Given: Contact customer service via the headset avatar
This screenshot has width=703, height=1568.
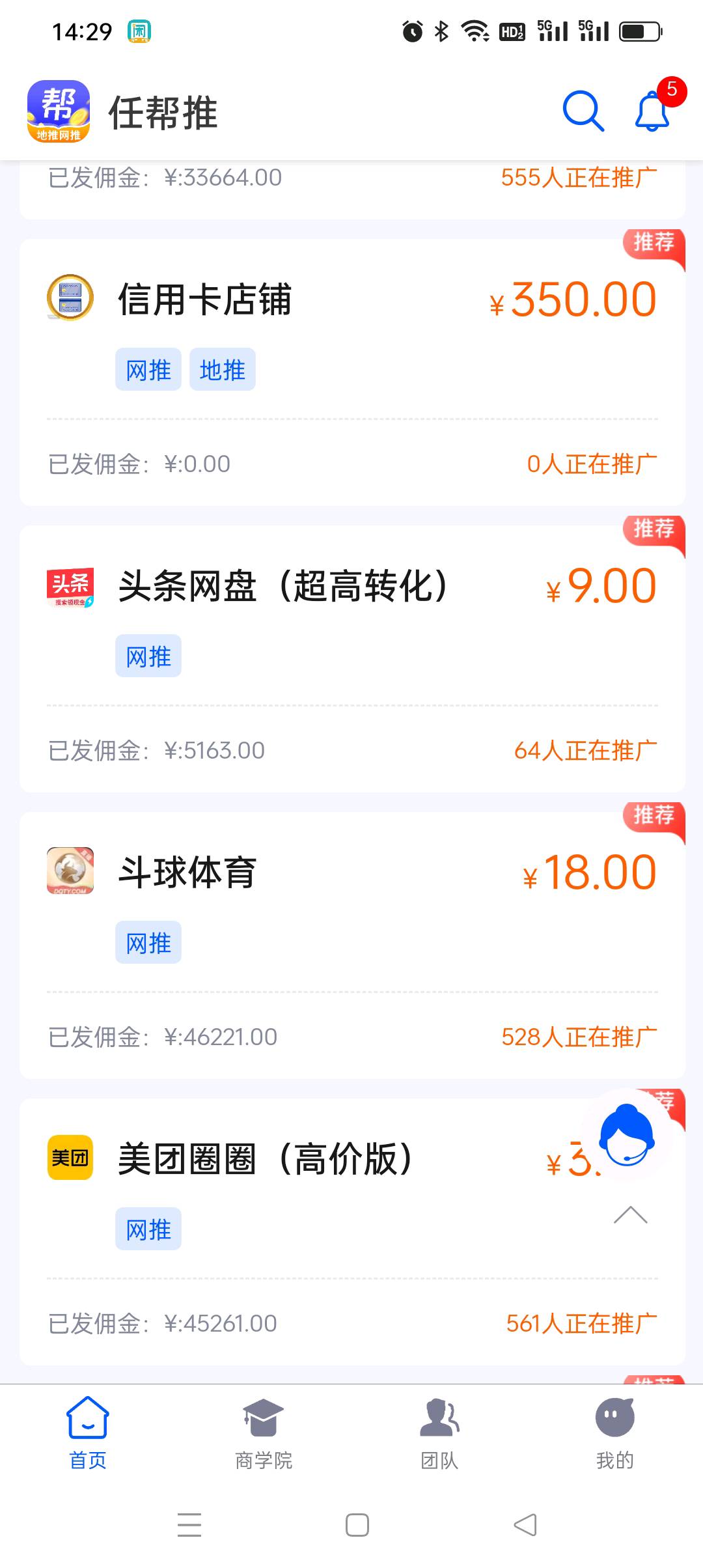Looking at the screenshot, I should click(x=626, y=1135).
